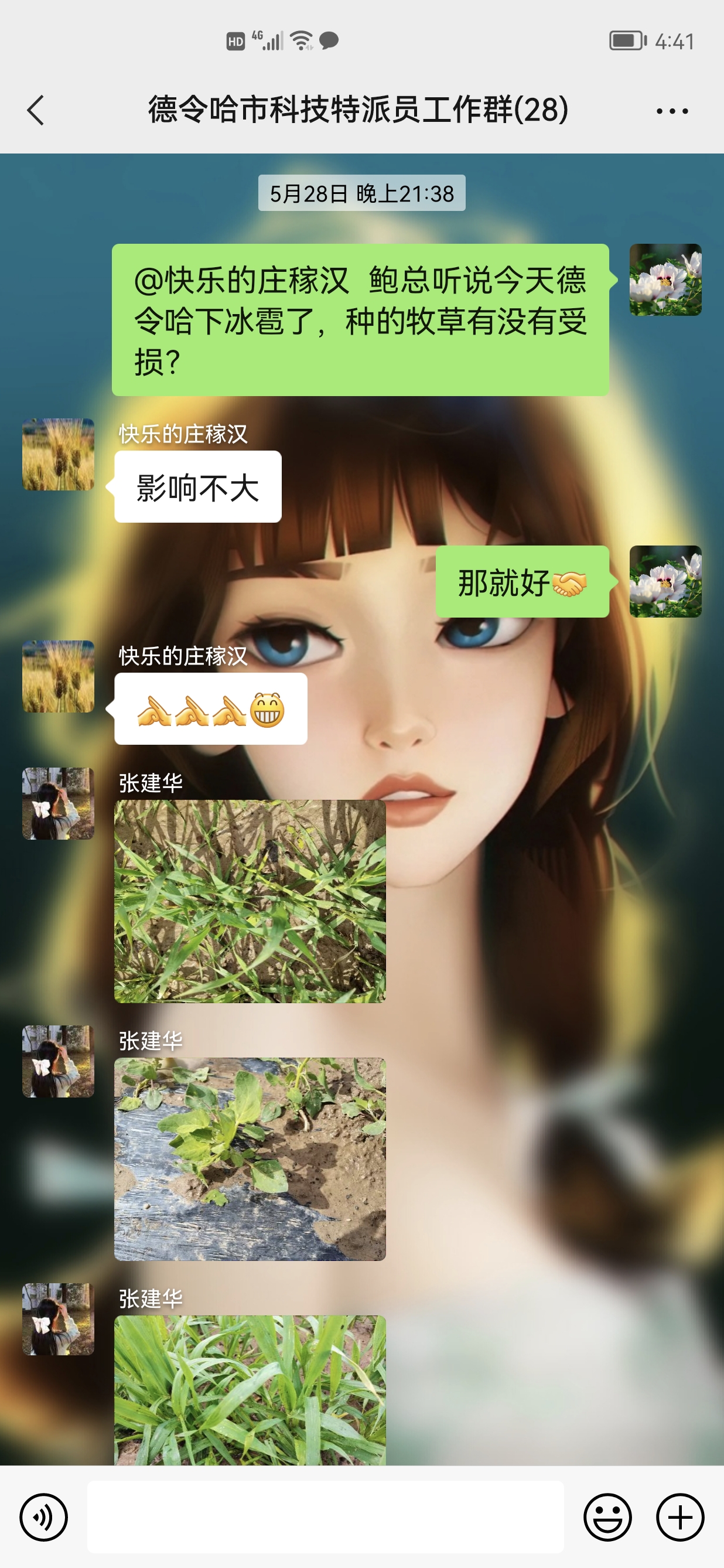Open the chat options three-dot menu
The width and height of the screenshot is (724, 1568).
(672, 111)
